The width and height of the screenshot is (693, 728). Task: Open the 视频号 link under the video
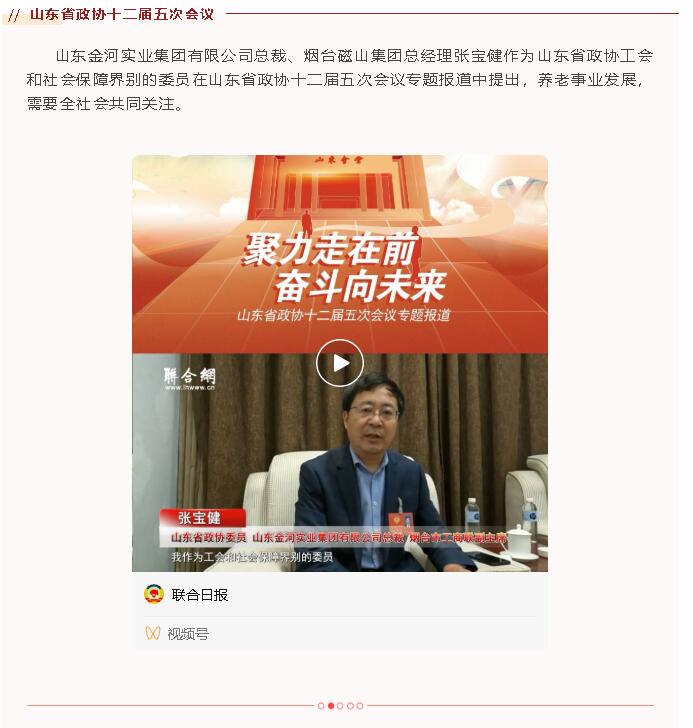187,634
